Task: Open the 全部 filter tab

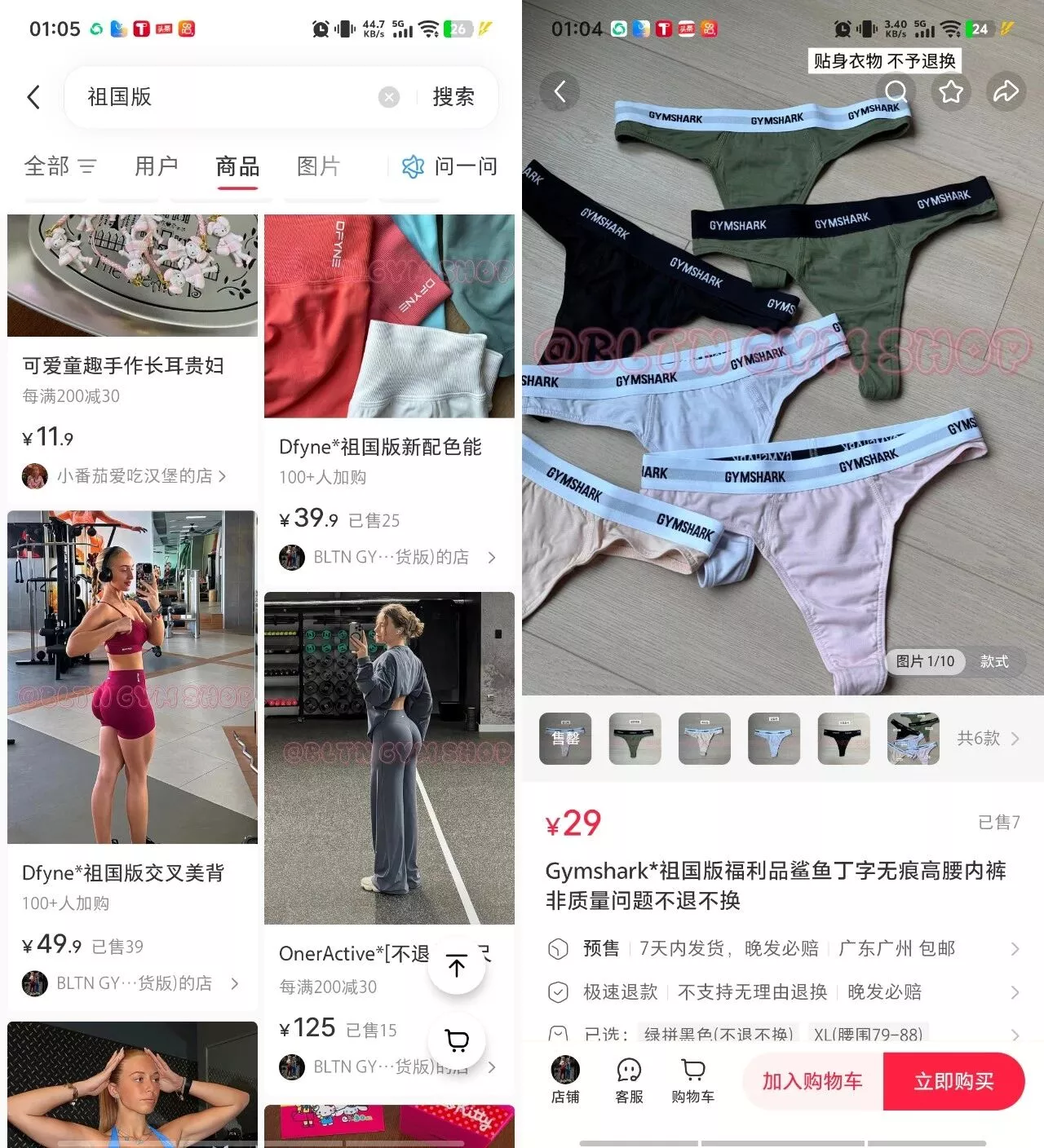Action: (x=60, y=166)
